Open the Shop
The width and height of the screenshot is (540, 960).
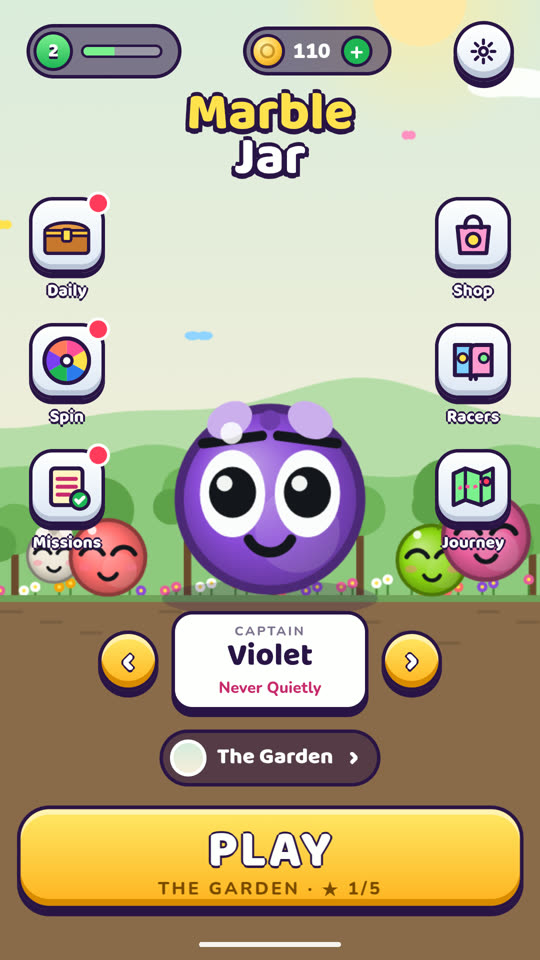tap(472, 238)
